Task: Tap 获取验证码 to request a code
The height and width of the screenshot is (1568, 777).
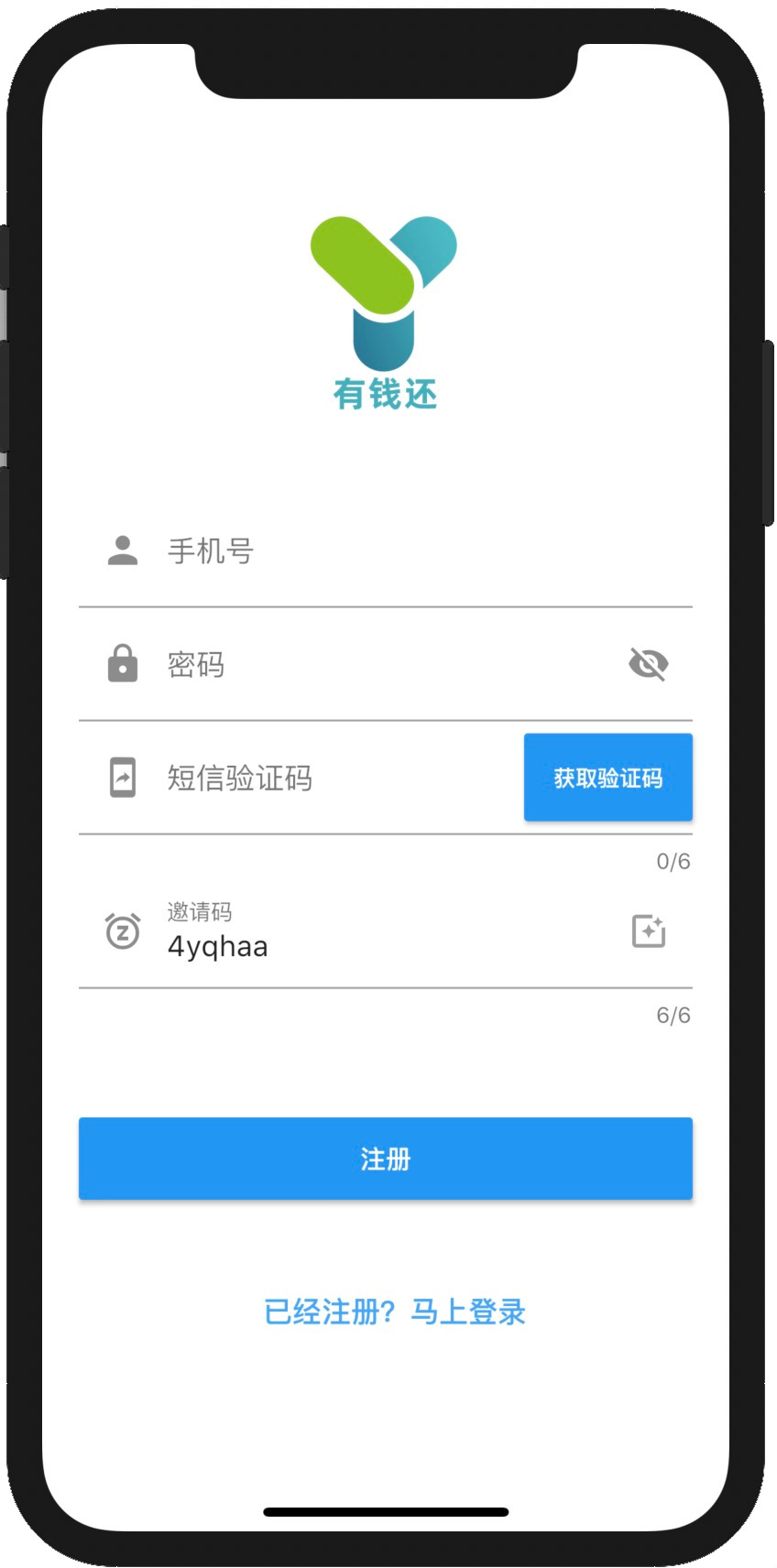Action: 608,778
